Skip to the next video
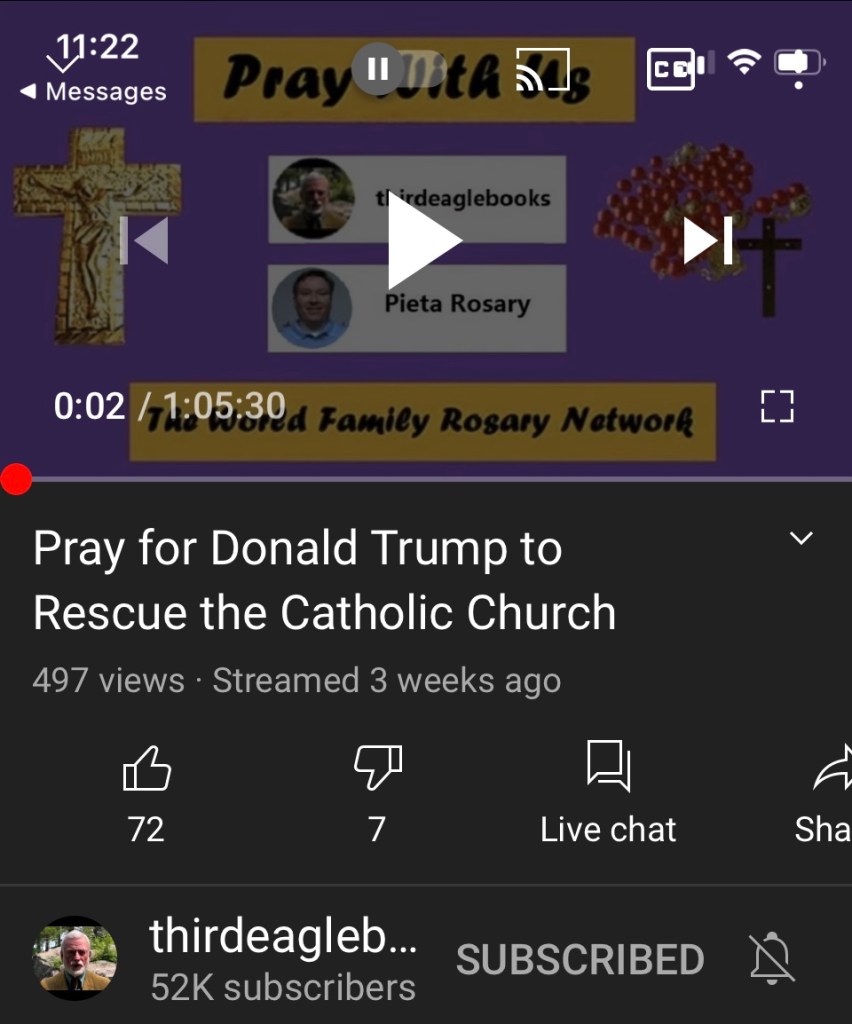This screenshot has width=852, height=1024. [x=708, y=241]
